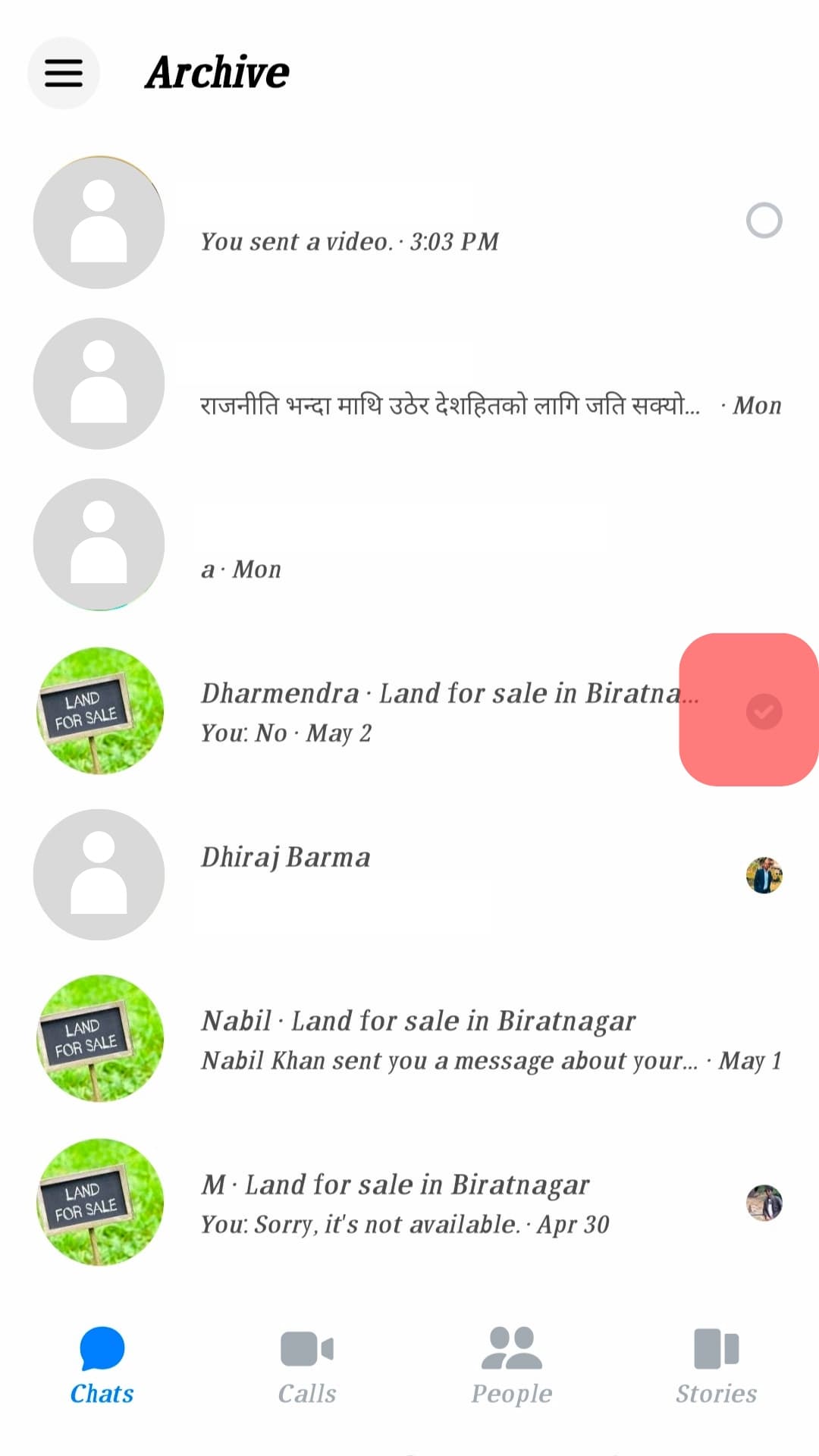Click the placeholder avatar of the topmost conversation
The width and height of the screenshot is (819, 1456).
pyautogui.click(x=98, y=221)
